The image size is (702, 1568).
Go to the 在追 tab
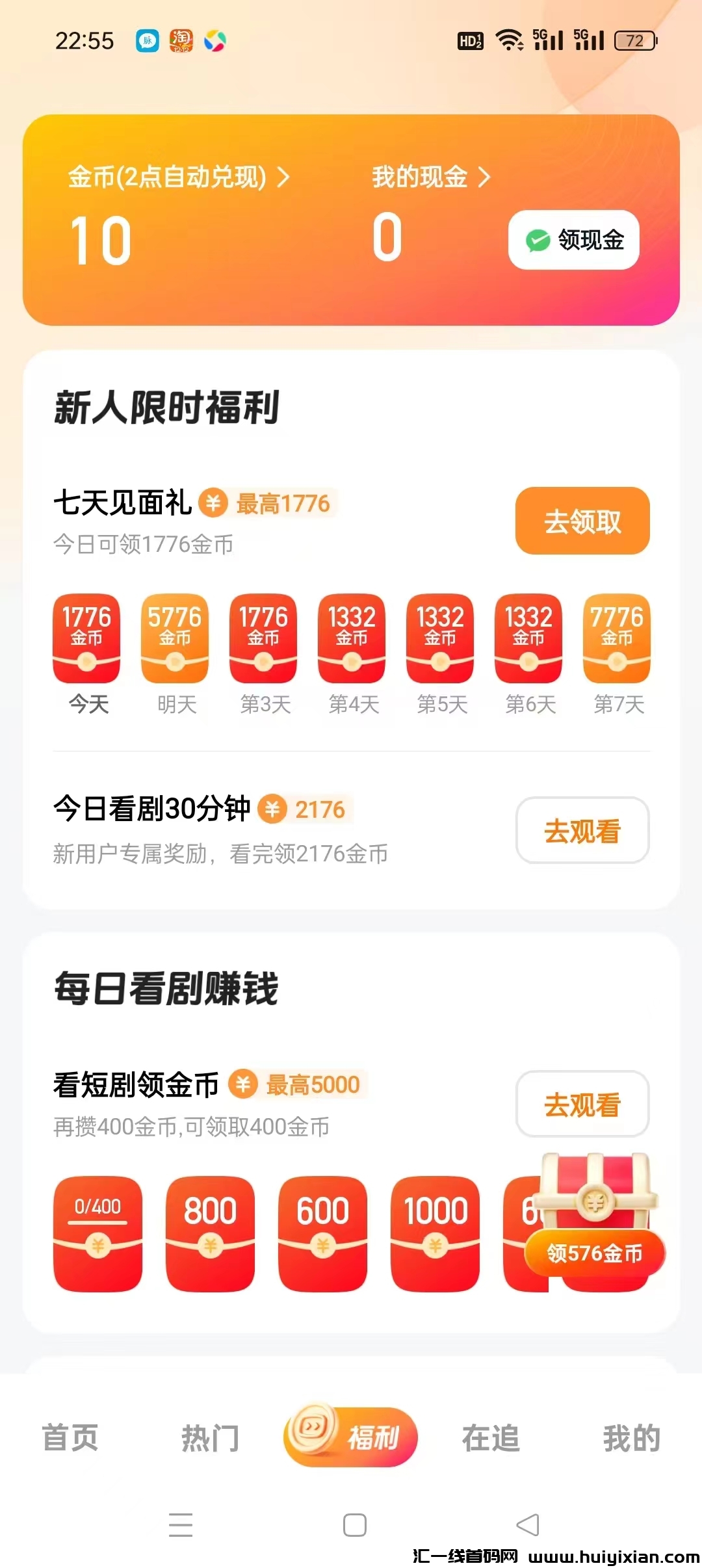[x=491, y=1438]
